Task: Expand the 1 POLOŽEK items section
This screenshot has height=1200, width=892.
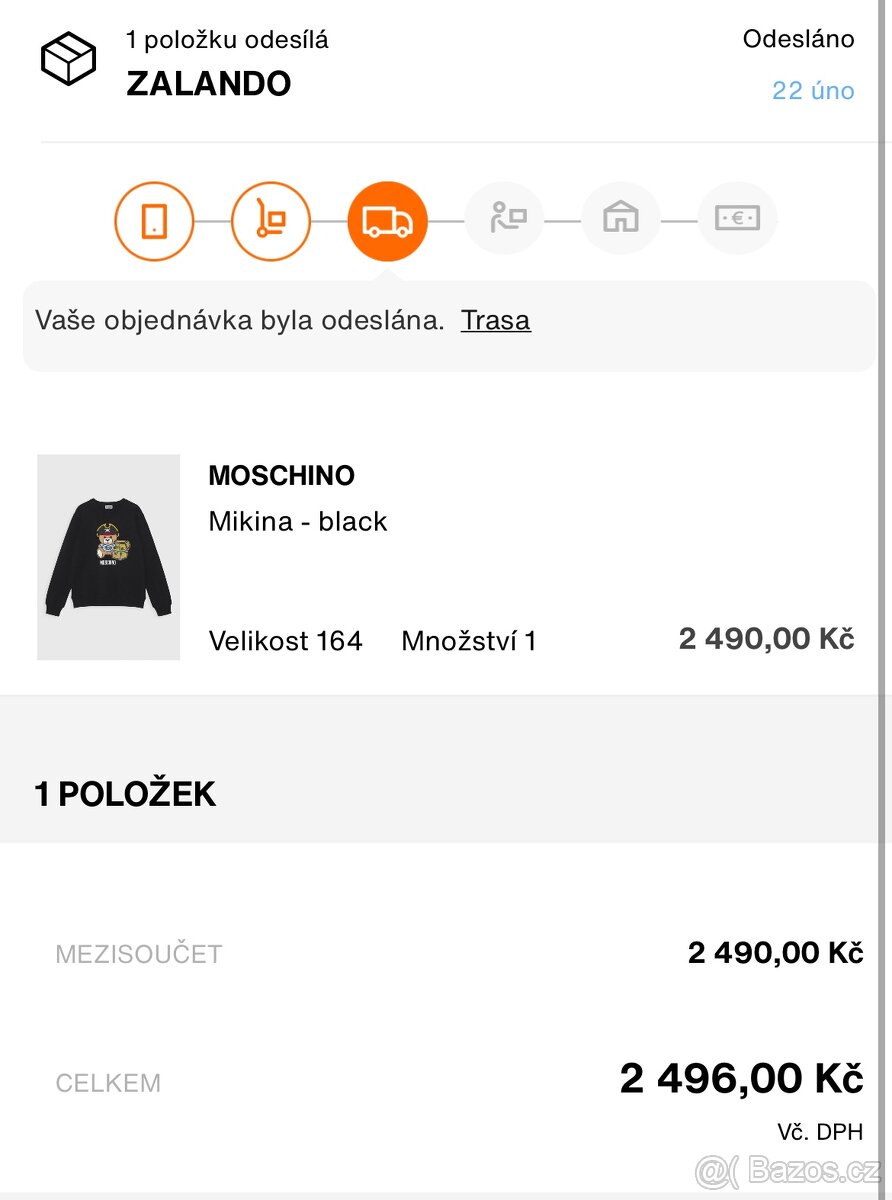Action: pyautogui.click(x=125, y=794)
